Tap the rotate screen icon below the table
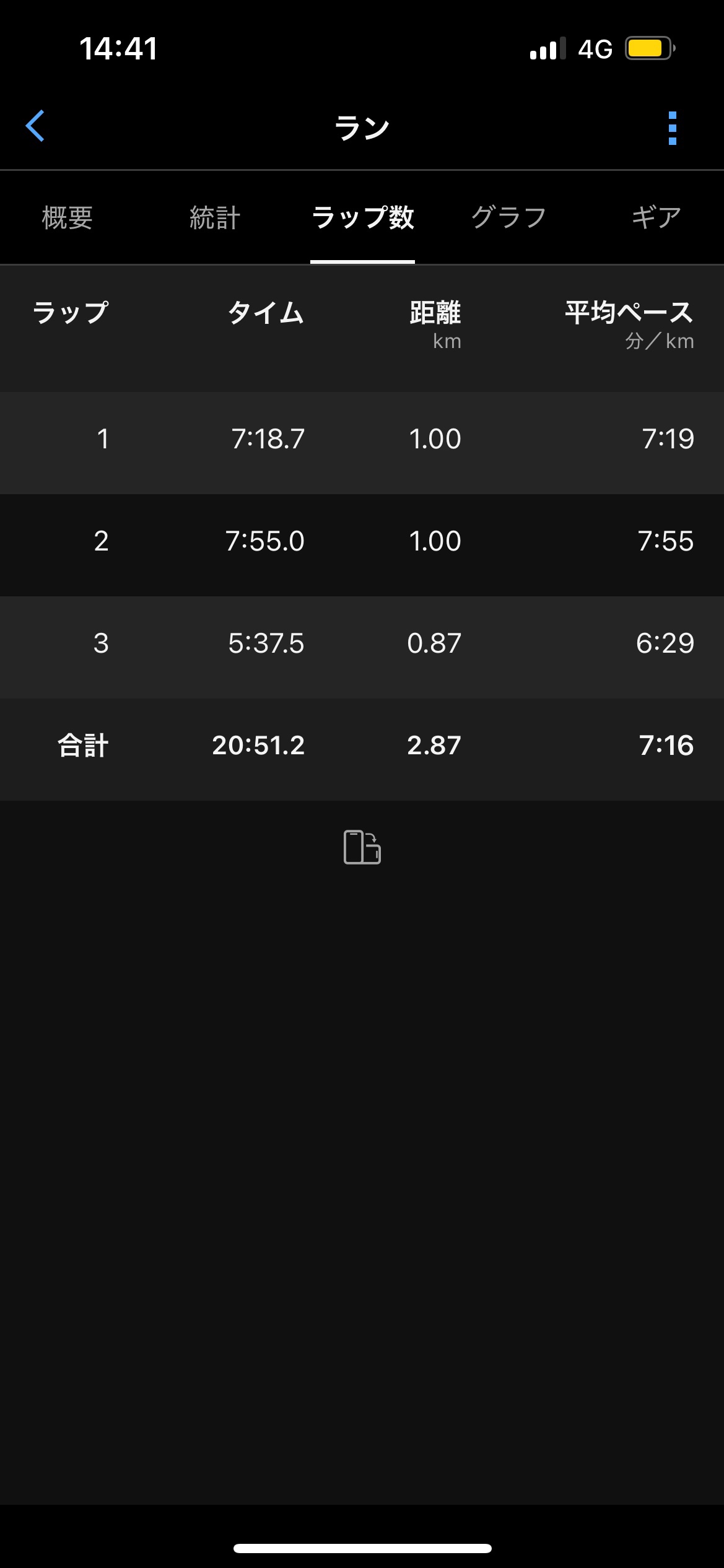The width and height of the screenshot is (724, 1568). (362, 847)
